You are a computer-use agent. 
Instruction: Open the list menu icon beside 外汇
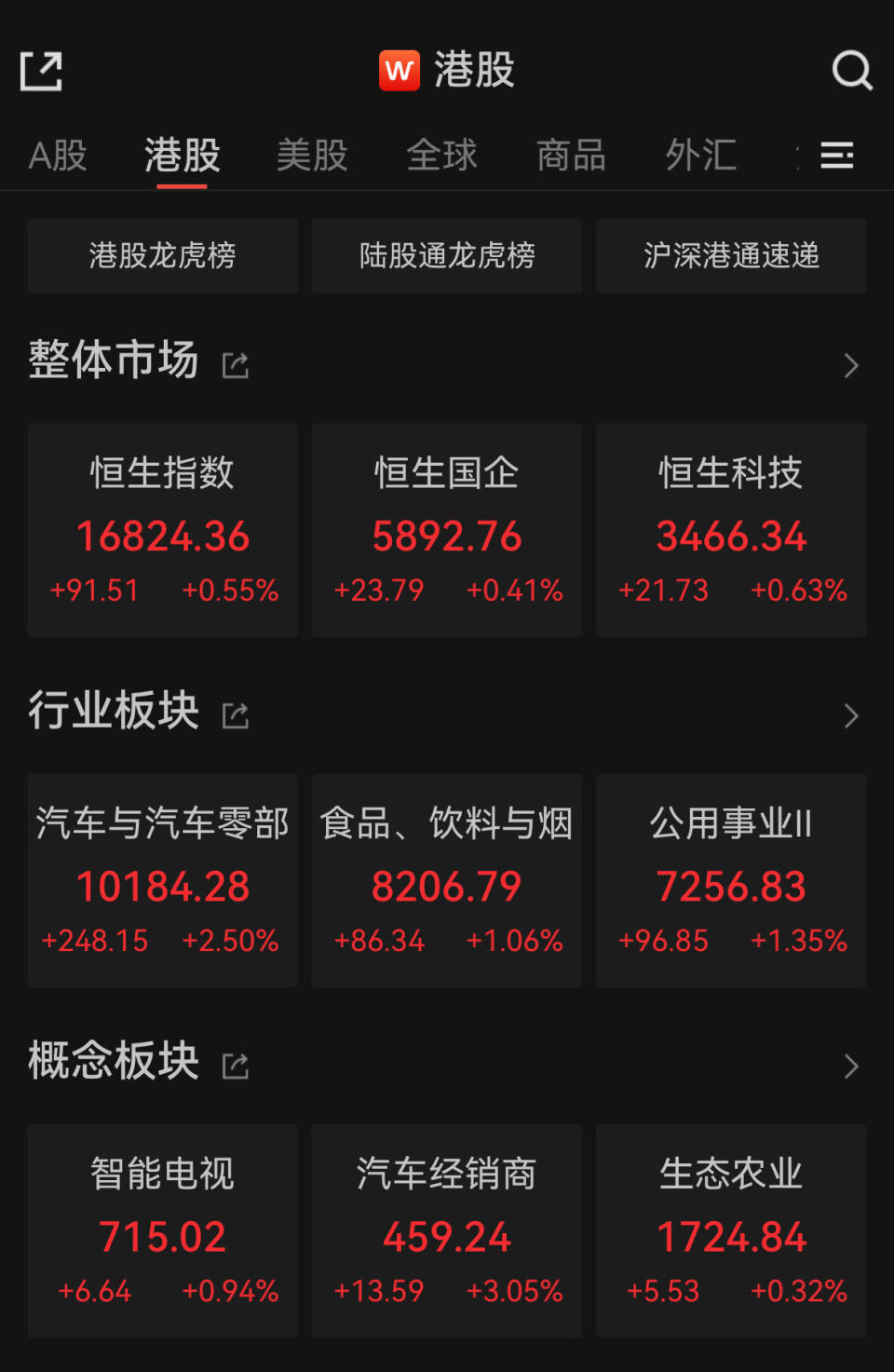point(835,155)
